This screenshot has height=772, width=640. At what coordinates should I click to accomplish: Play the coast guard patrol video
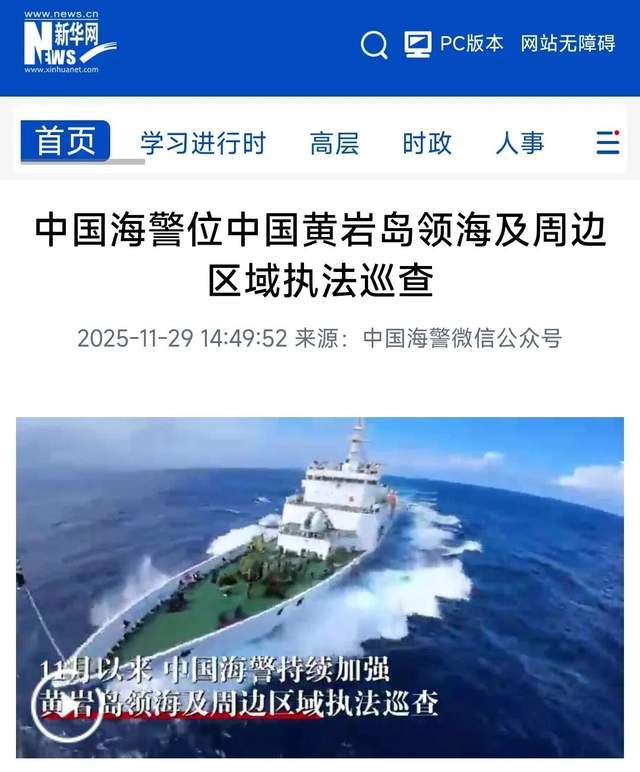(66, 706)
